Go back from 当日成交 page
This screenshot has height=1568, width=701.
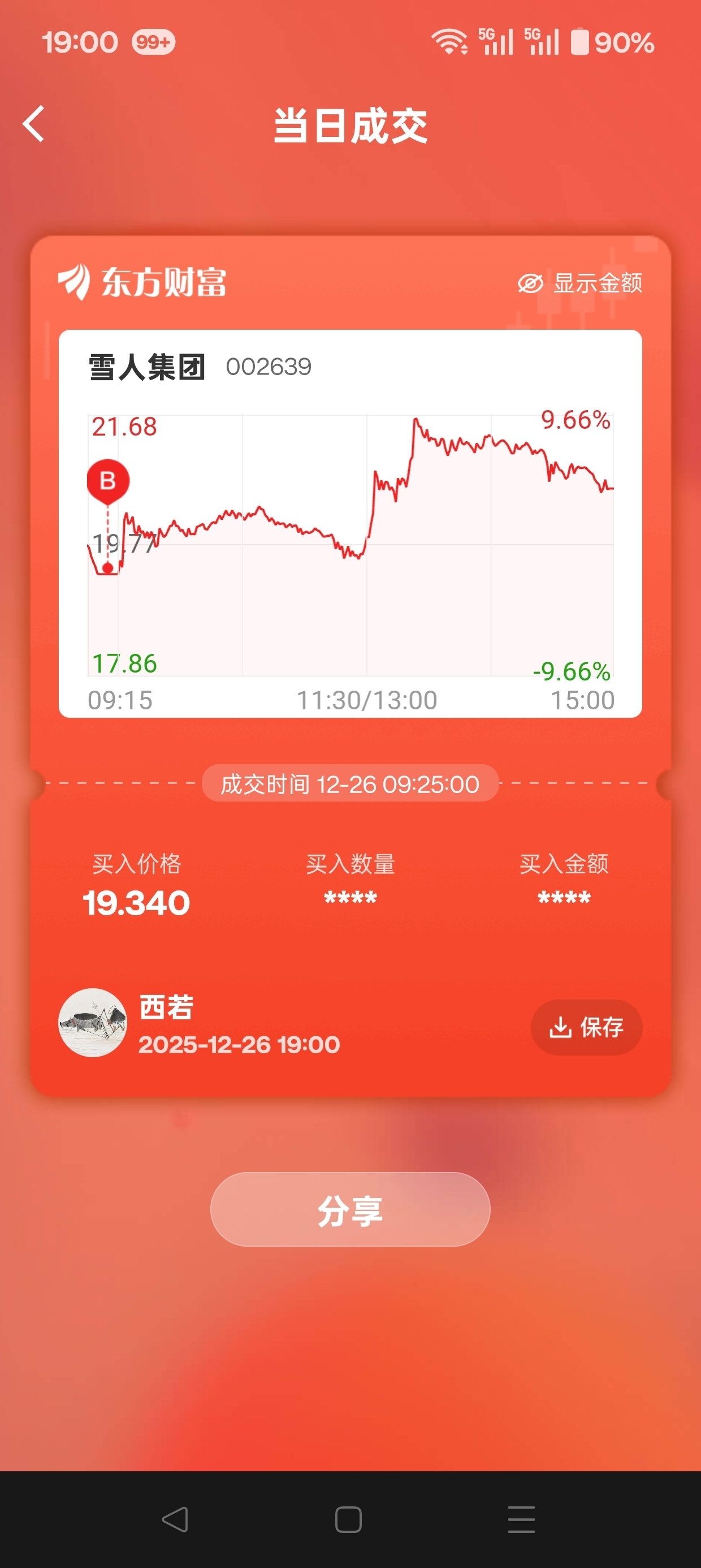pos(34,124)
